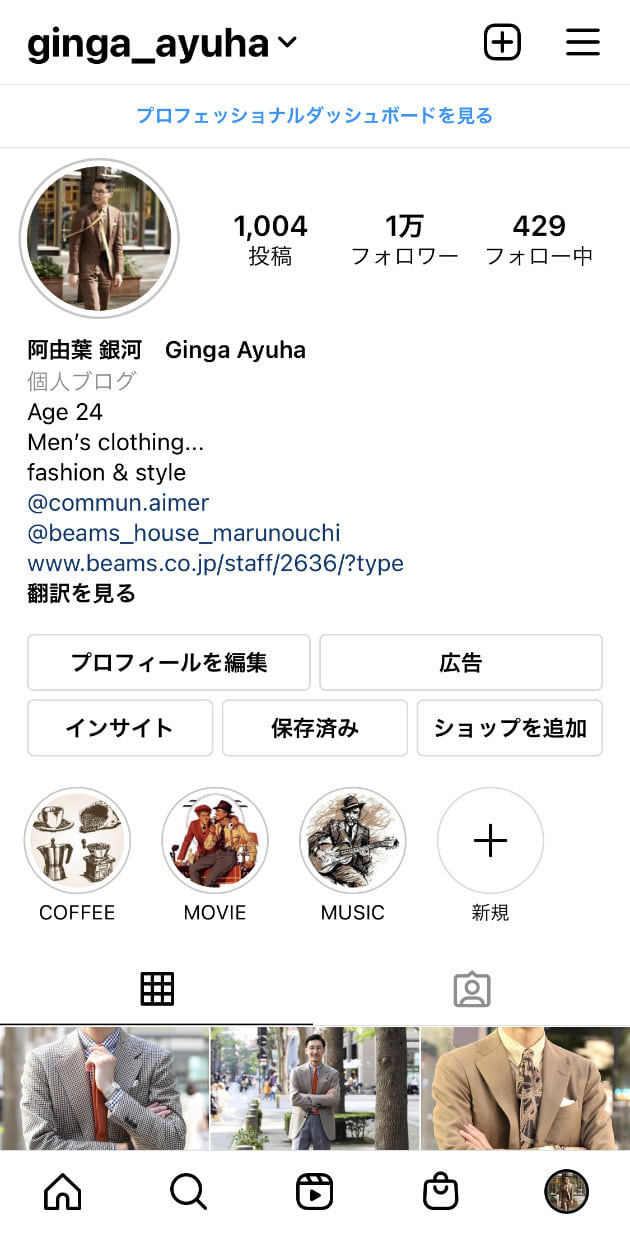Switch to the tagged posts tab

click(471, 989)
